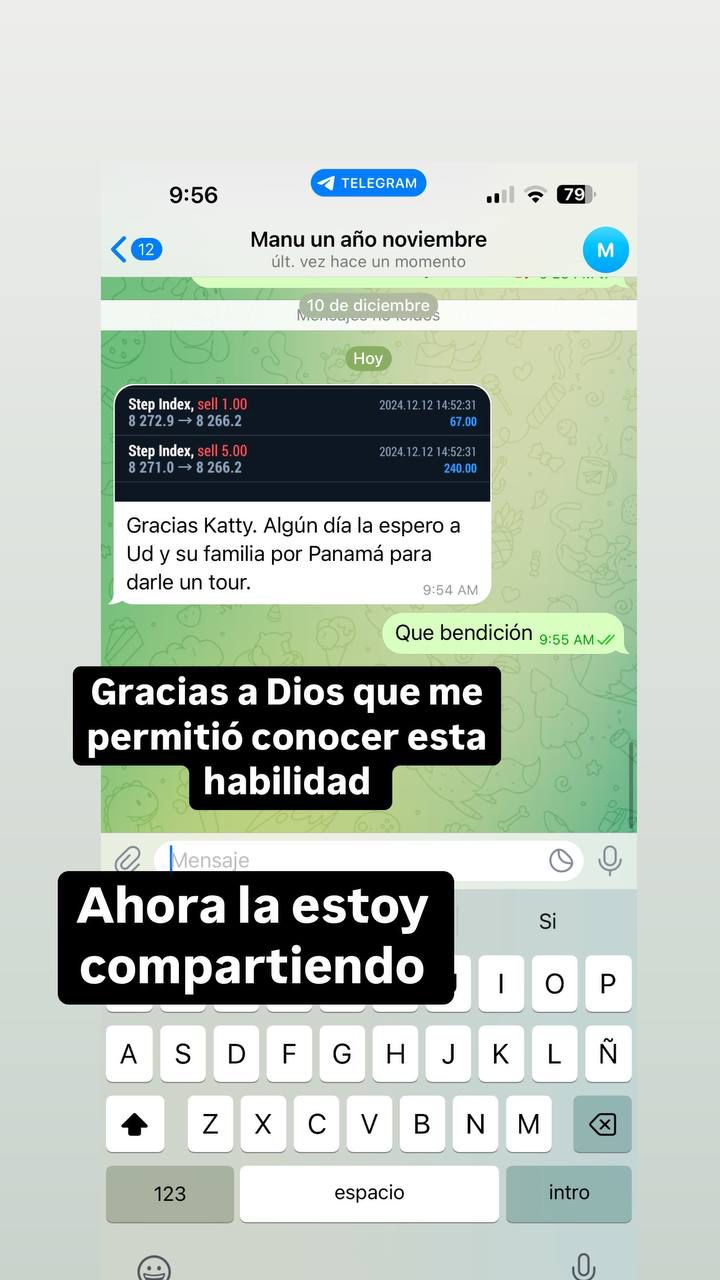
Task: Open the sticker clock icon beside the message field
Action: click(560, 860)
